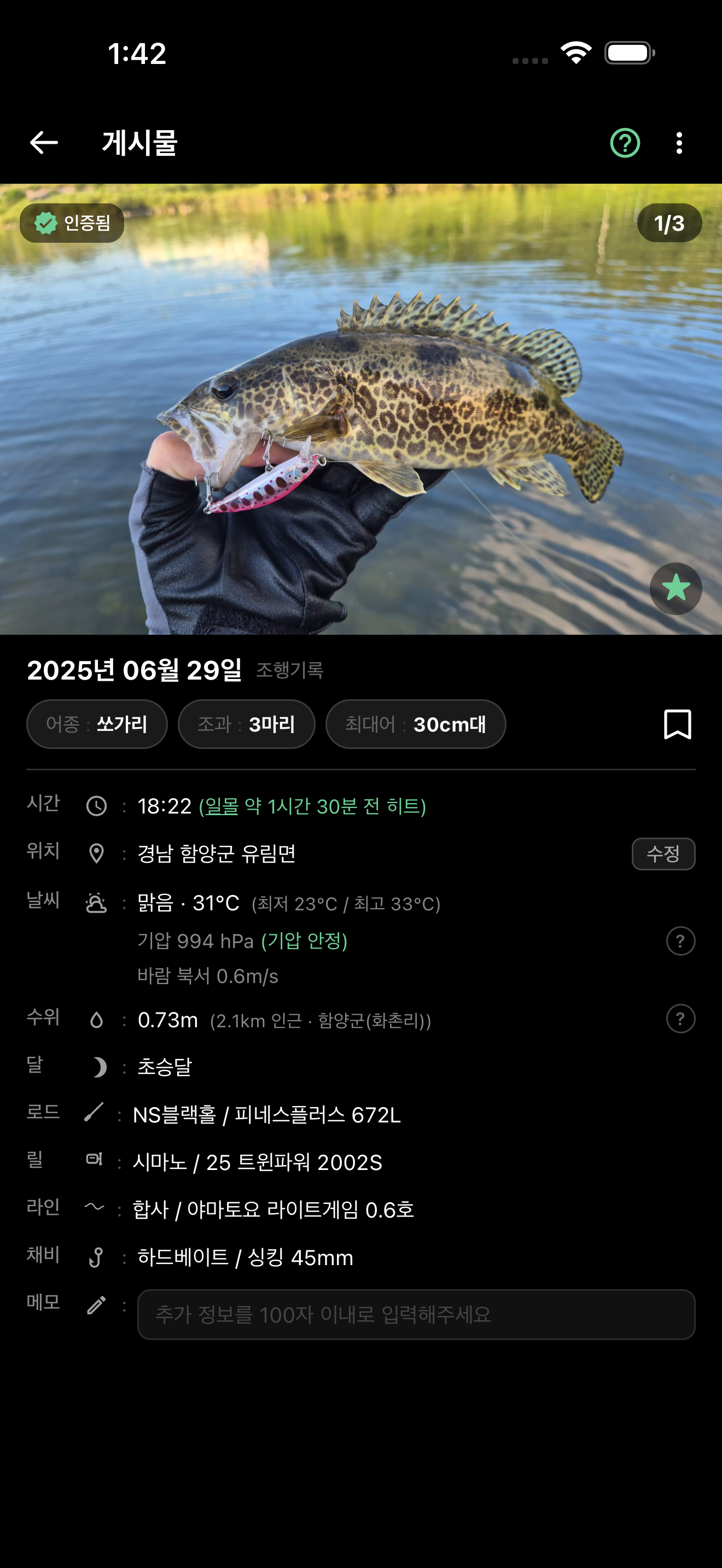This screenshot has height=1568, width=722.
Task: Click the 1/3 image counter overlay
Action: pos(667,223)
